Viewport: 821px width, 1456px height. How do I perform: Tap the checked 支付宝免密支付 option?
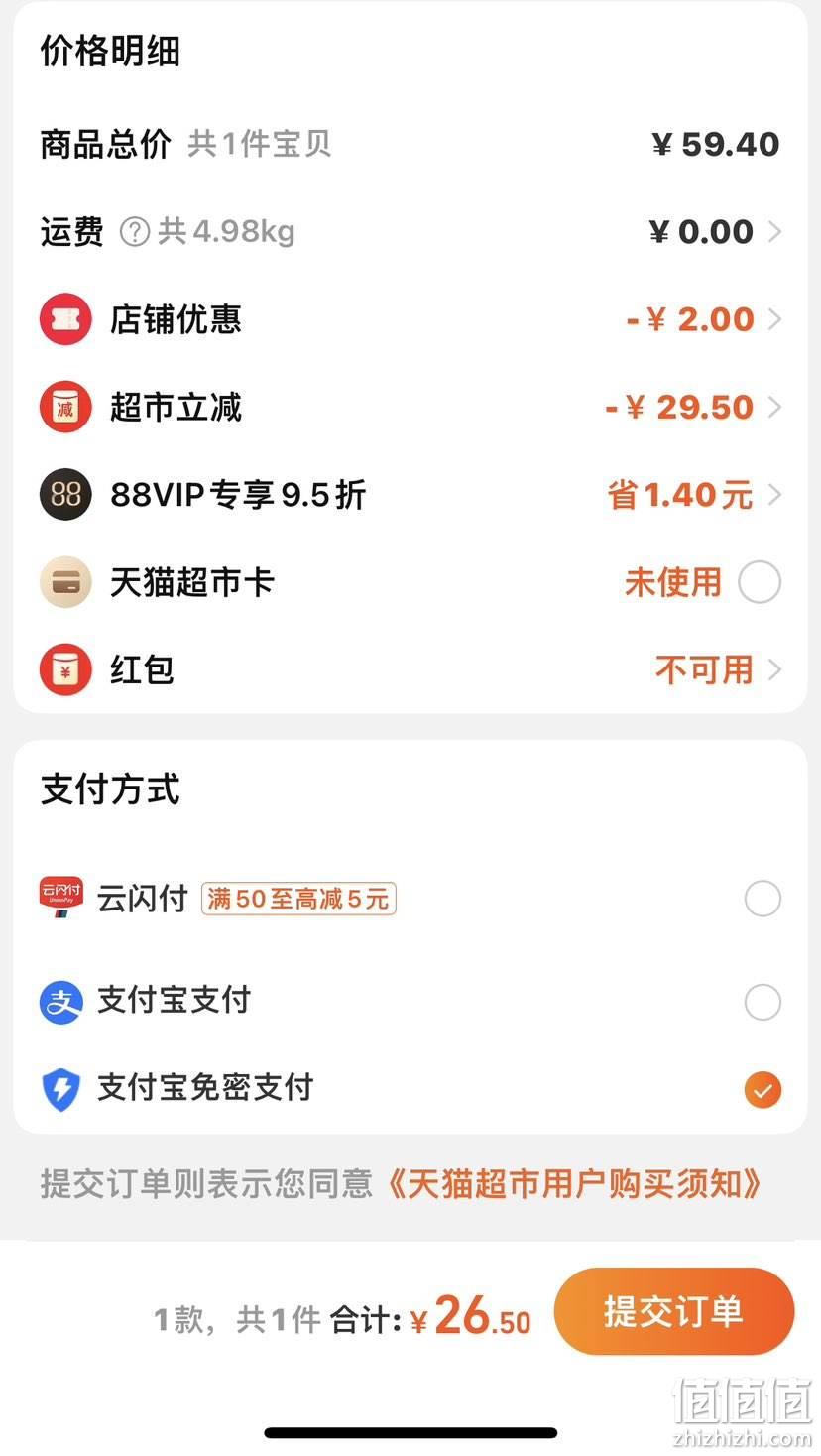coord(762,1090)
